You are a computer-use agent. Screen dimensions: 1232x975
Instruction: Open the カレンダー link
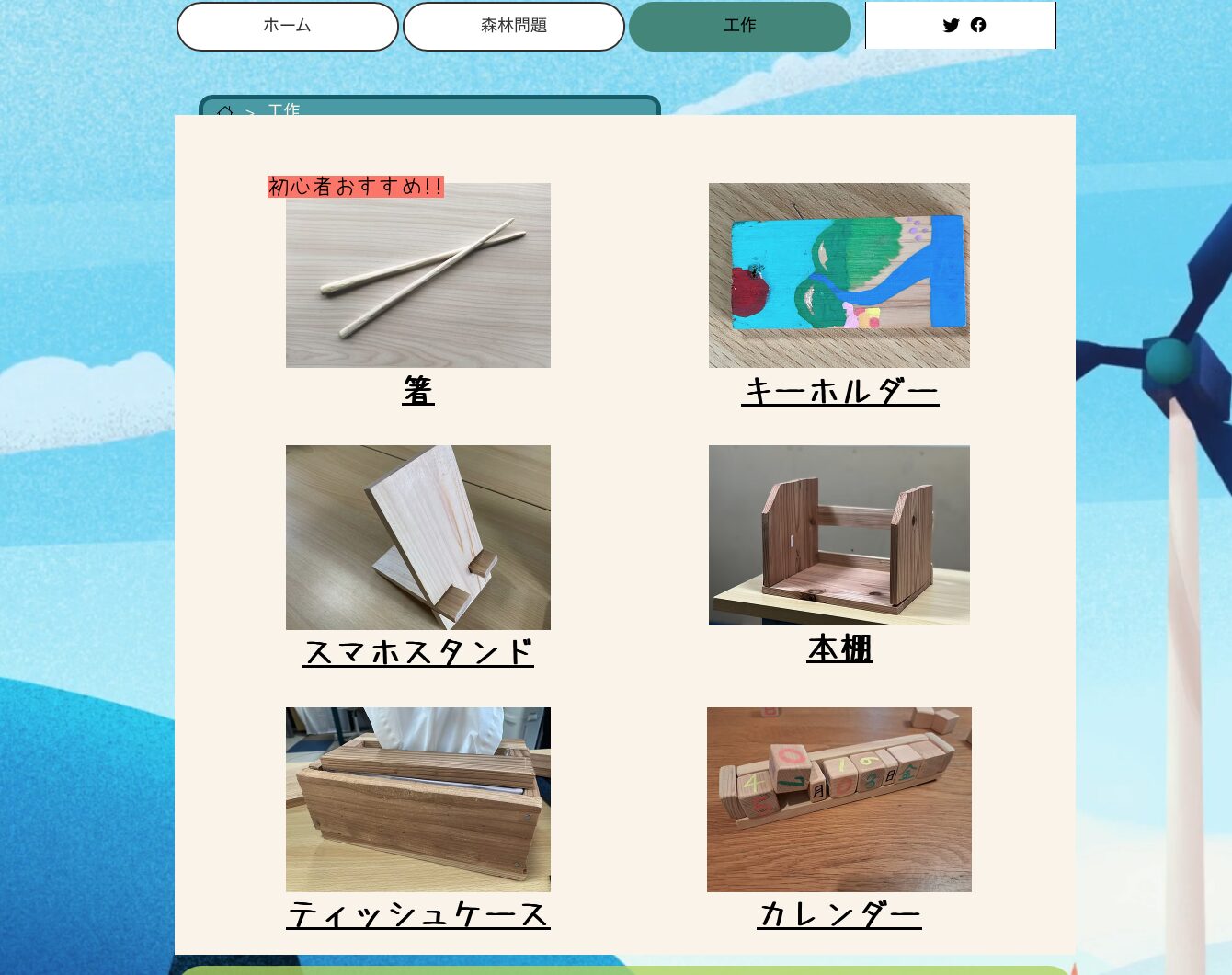point(838,914)
